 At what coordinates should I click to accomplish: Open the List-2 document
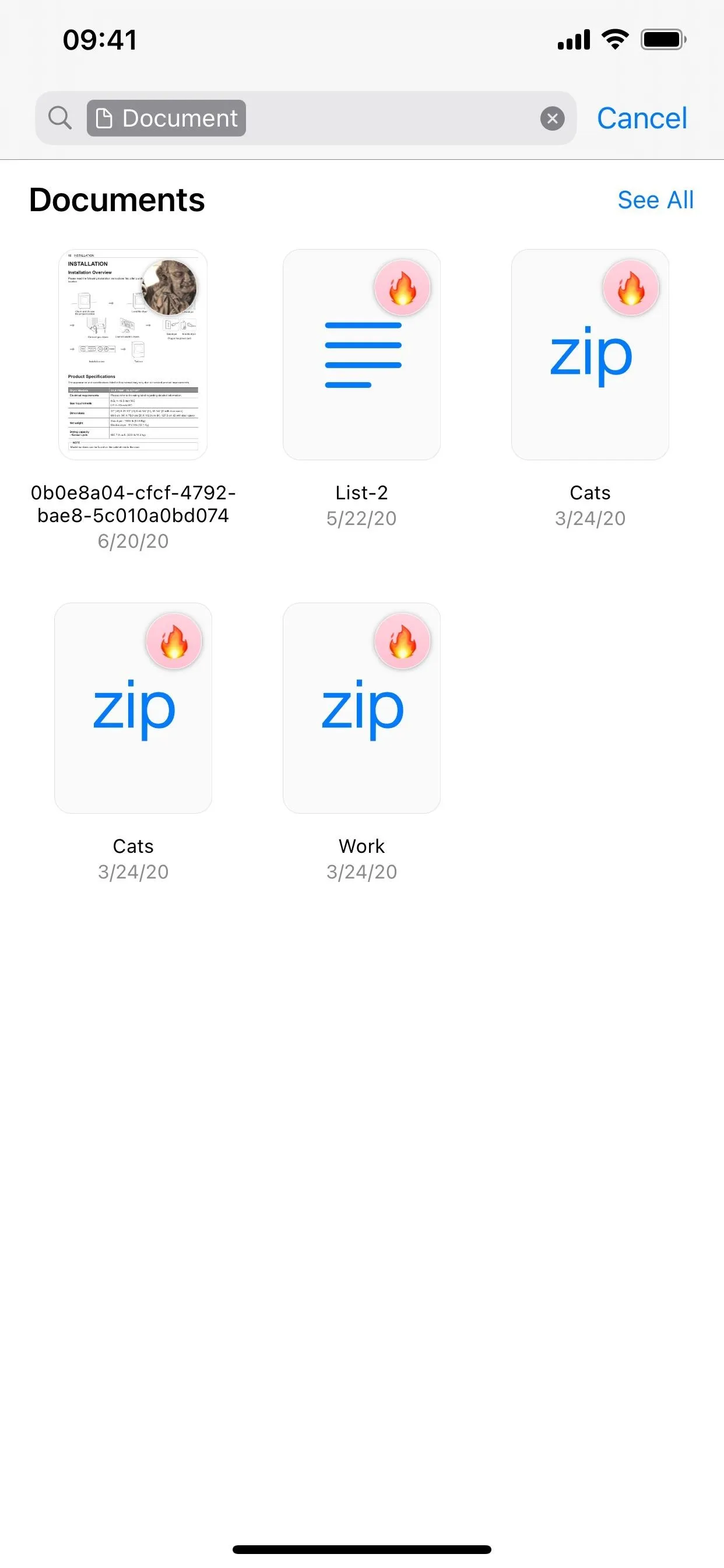361,354
